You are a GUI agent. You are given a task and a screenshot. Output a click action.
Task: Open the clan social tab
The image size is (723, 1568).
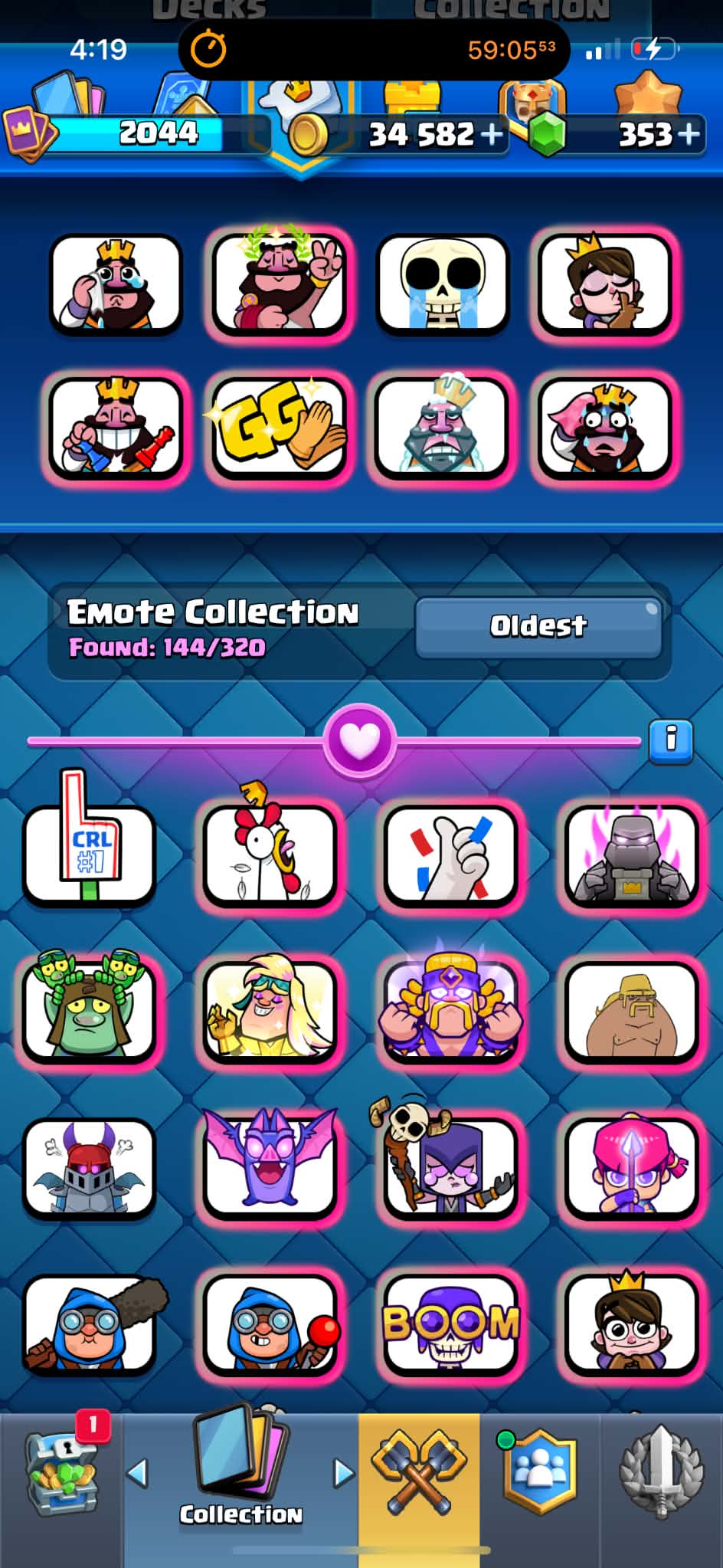539,1471
